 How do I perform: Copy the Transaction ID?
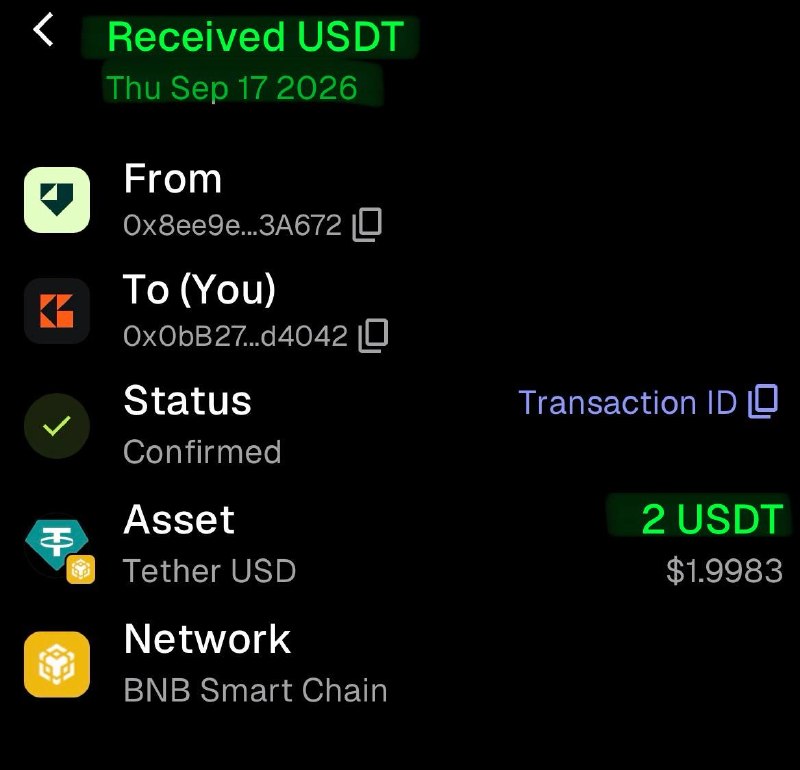click(763, 401)
